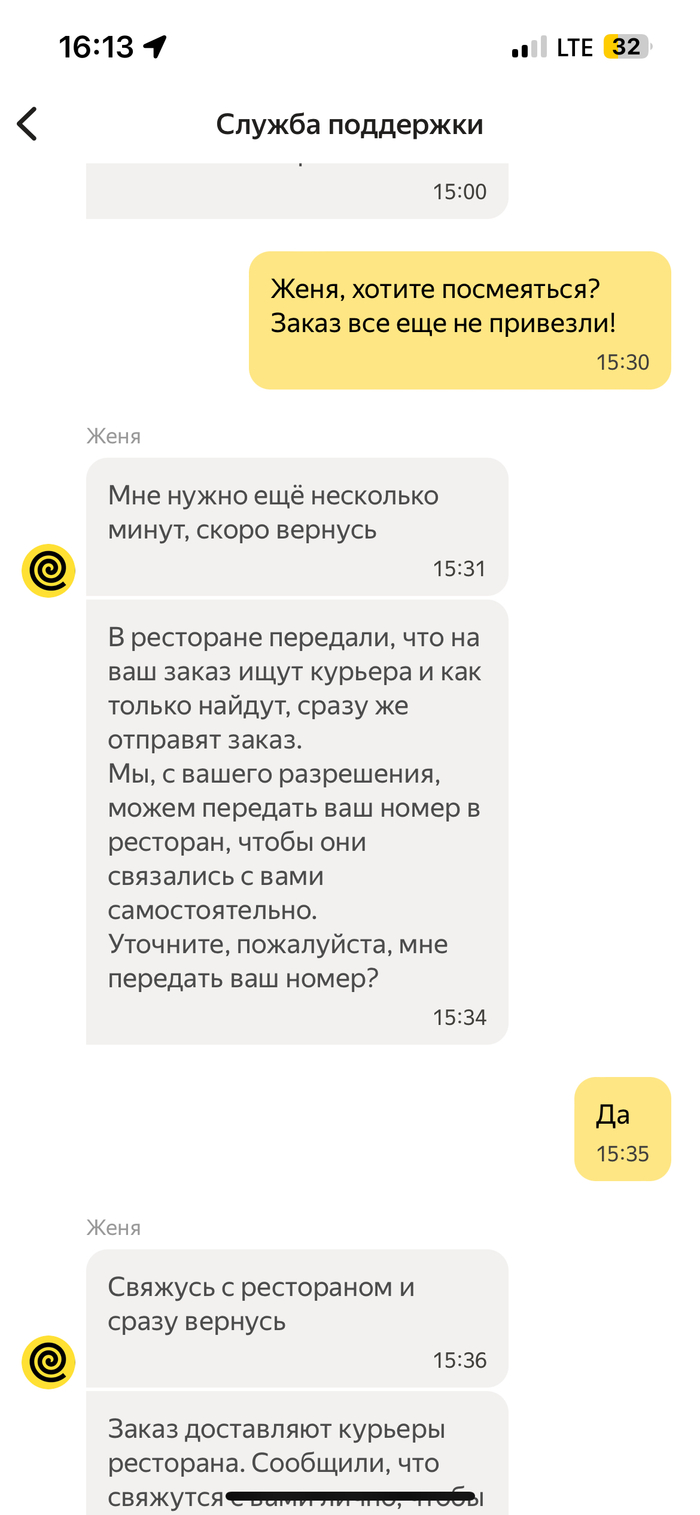
Task: Go back from the support chat
Action: tap(27, 124)
